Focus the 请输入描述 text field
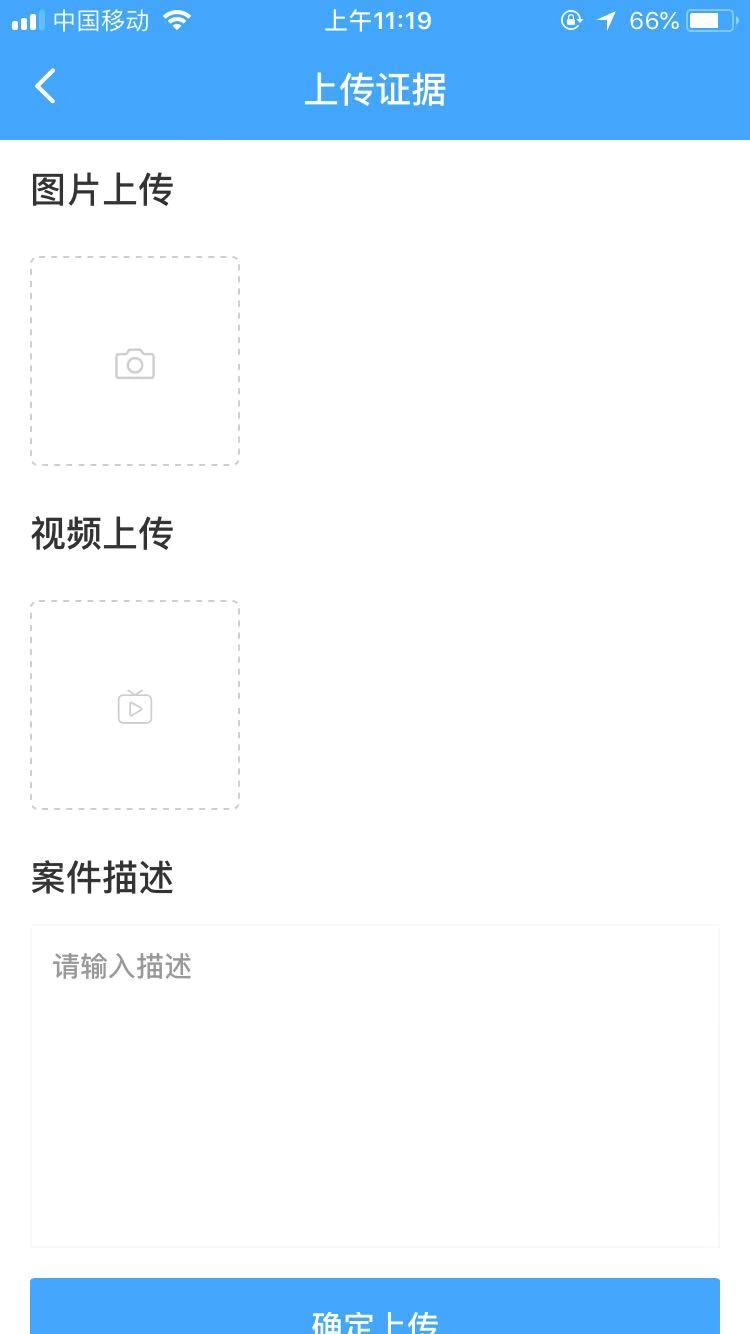The width and height of the screenshot is (750, 1334). [375, 1085]
